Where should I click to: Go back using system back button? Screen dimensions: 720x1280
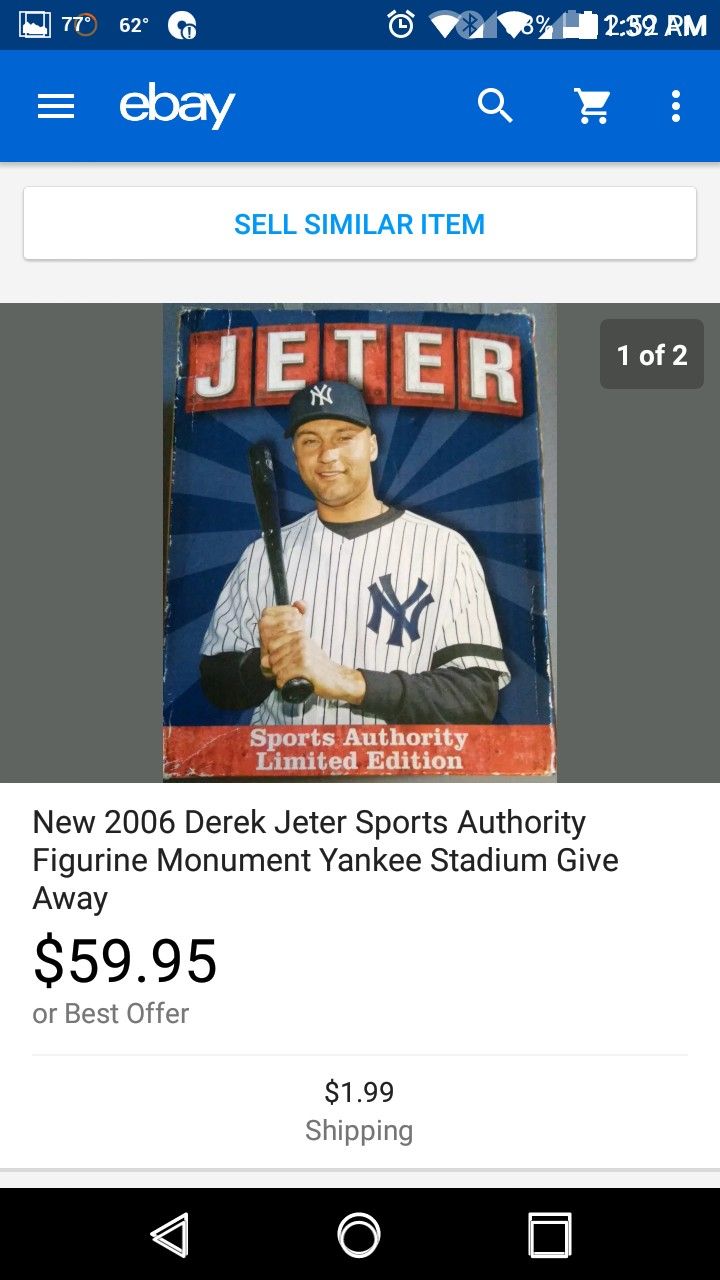pyautogui.click(x=170, y=1235)
